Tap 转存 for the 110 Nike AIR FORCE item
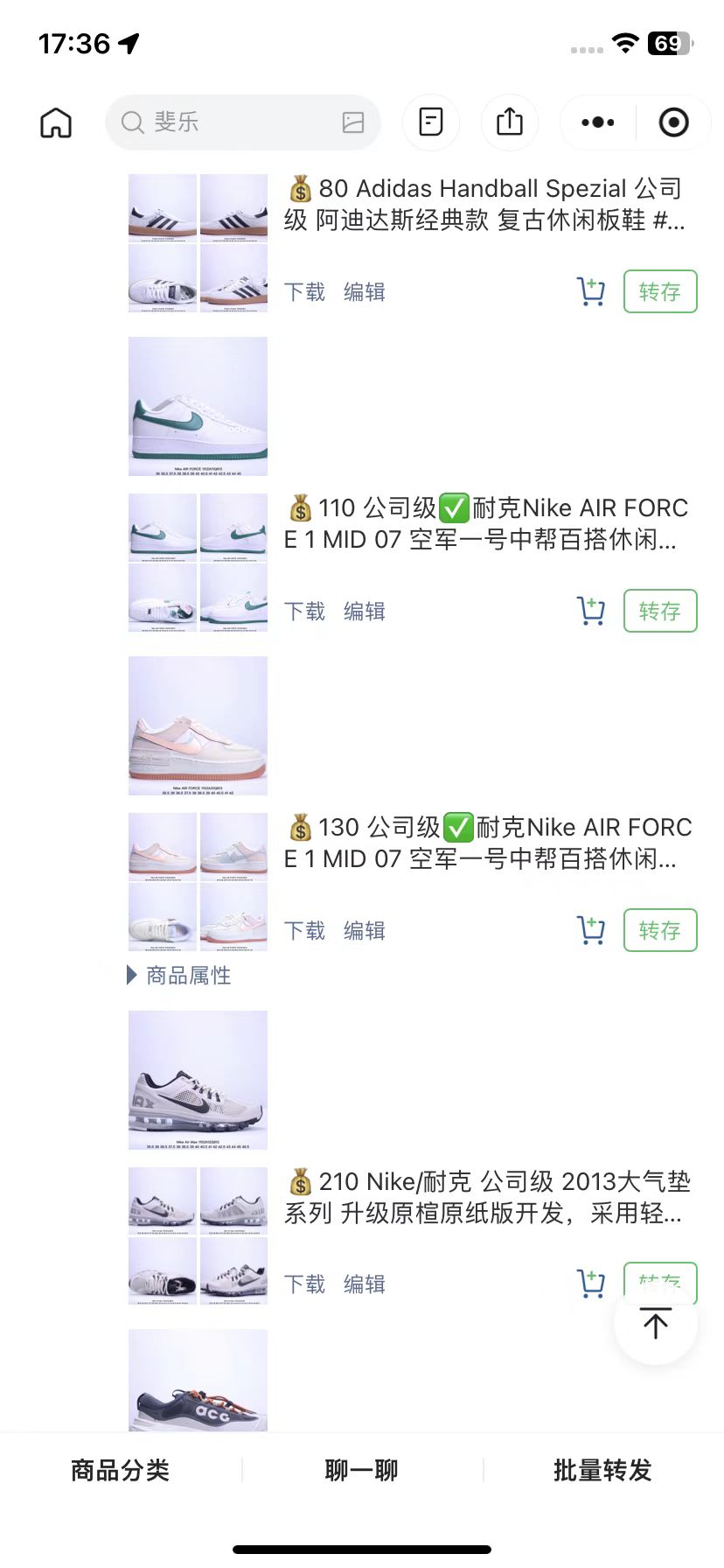Image resolution: width=724 pixels, height=1568 pixels. pos(660,611)
